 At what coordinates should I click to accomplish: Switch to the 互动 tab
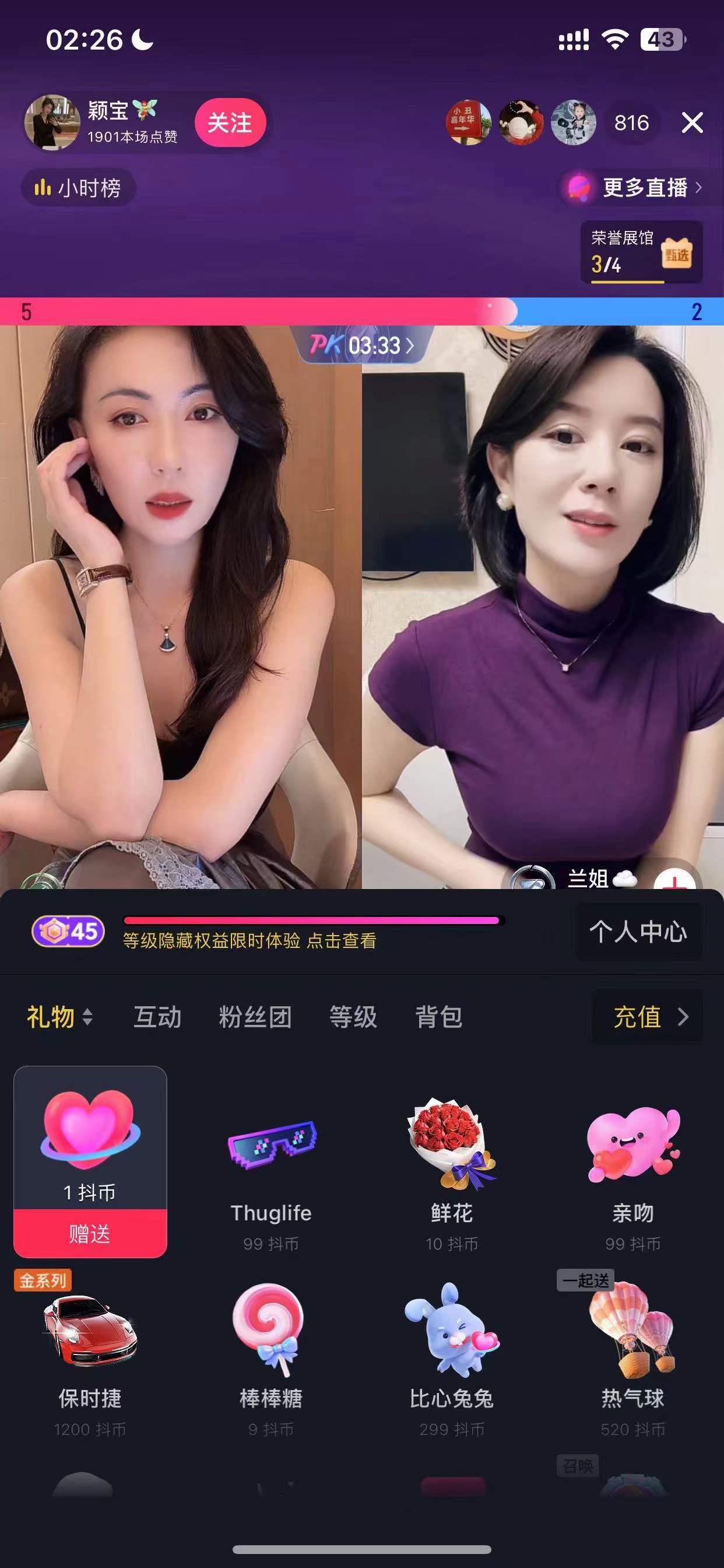[157, 1017]
